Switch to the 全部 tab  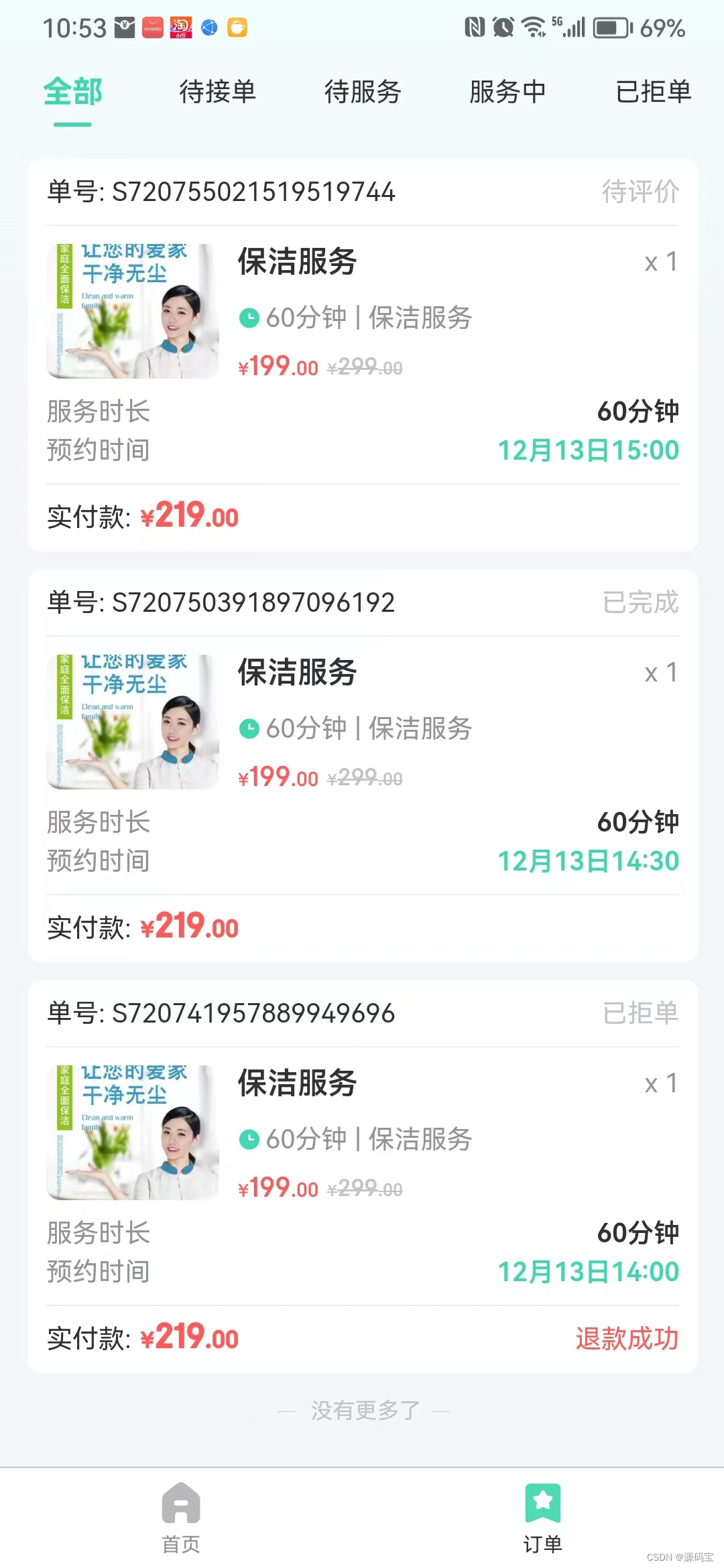pyautogui.click(x=72, y=92)
